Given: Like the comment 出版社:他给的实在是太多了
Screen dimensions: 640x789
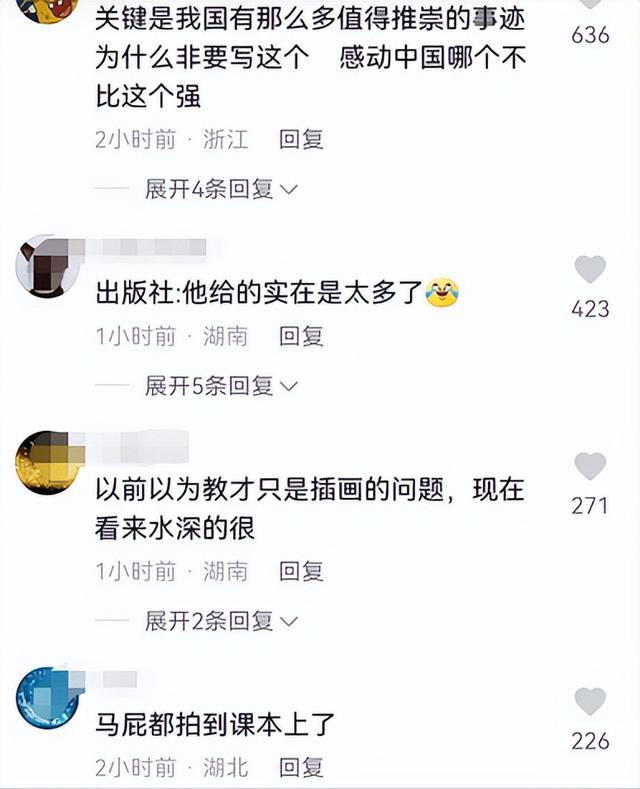Looking at the screenshot, I should coord(590,270).
